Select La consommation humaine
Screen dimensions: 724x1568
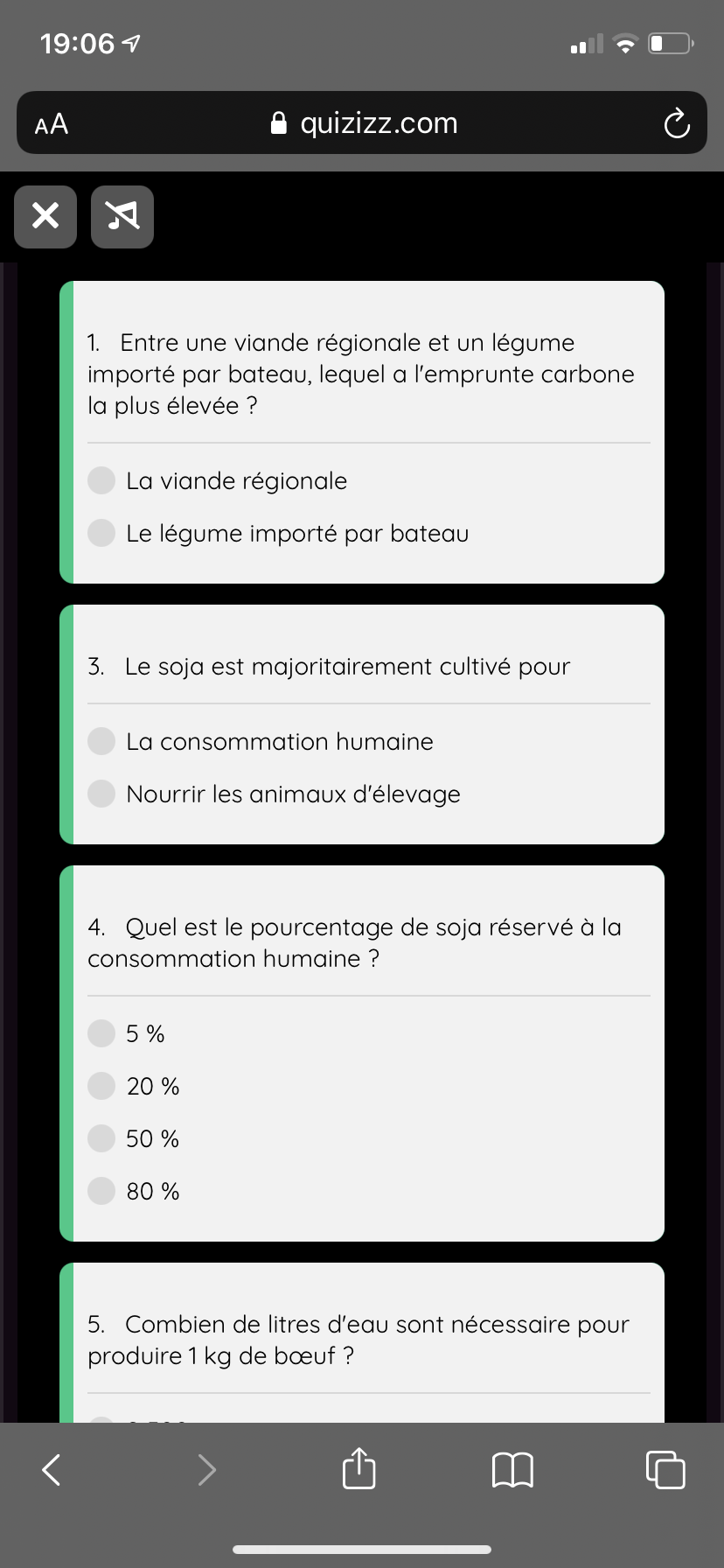pyautogui.click(x=261, y=741)
